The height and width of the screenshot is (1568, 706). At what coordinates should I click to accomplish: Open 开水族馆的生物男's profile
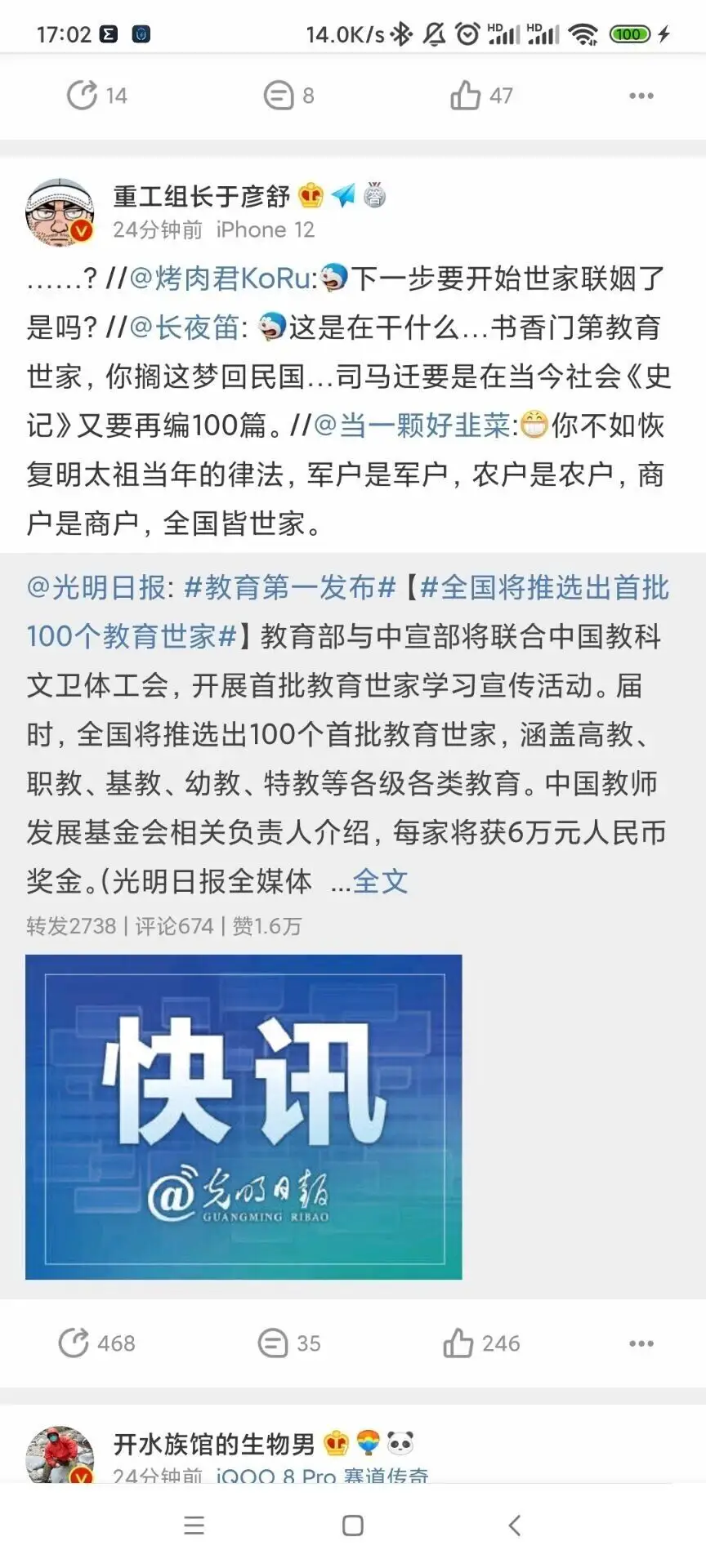[x=214, y=1444]
